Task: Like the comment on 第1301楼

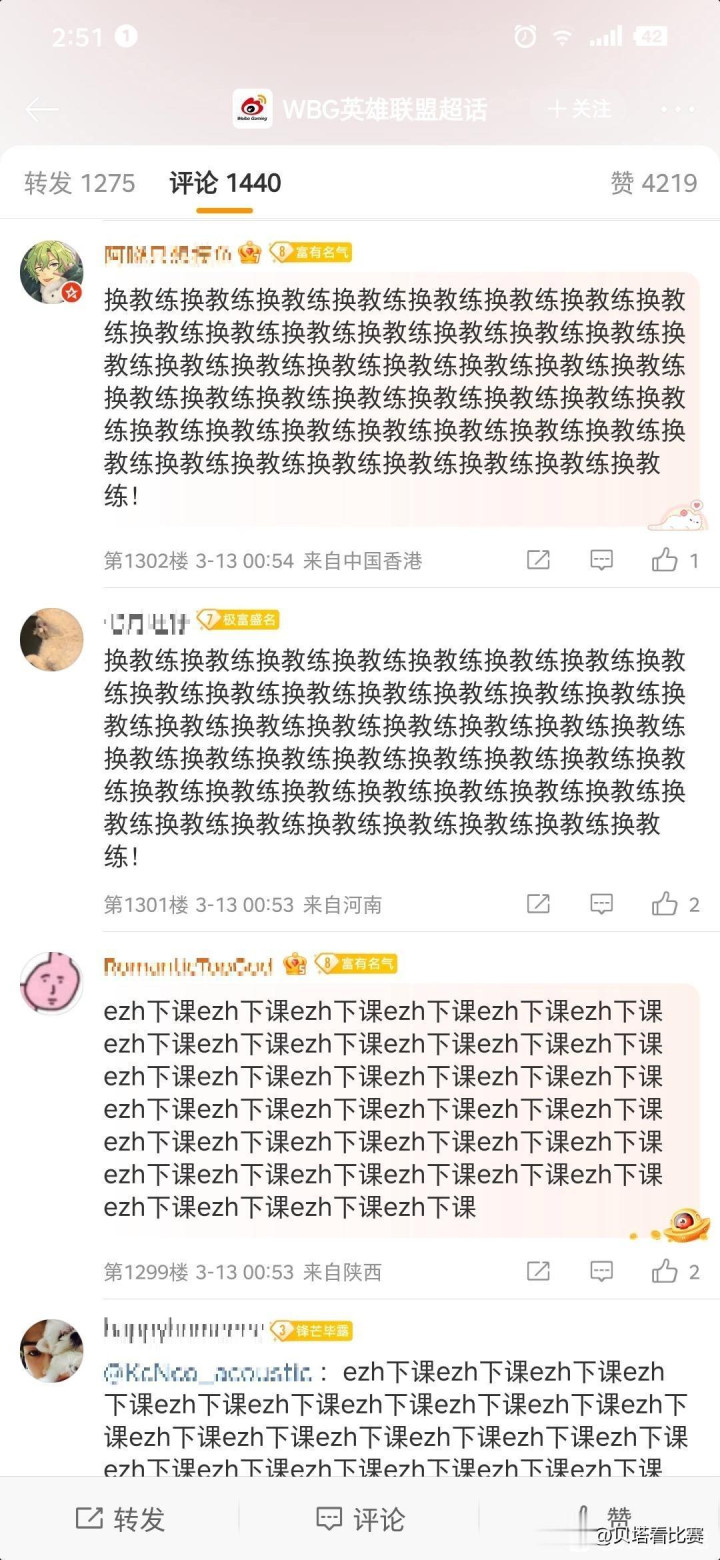Action: [676, 904]
